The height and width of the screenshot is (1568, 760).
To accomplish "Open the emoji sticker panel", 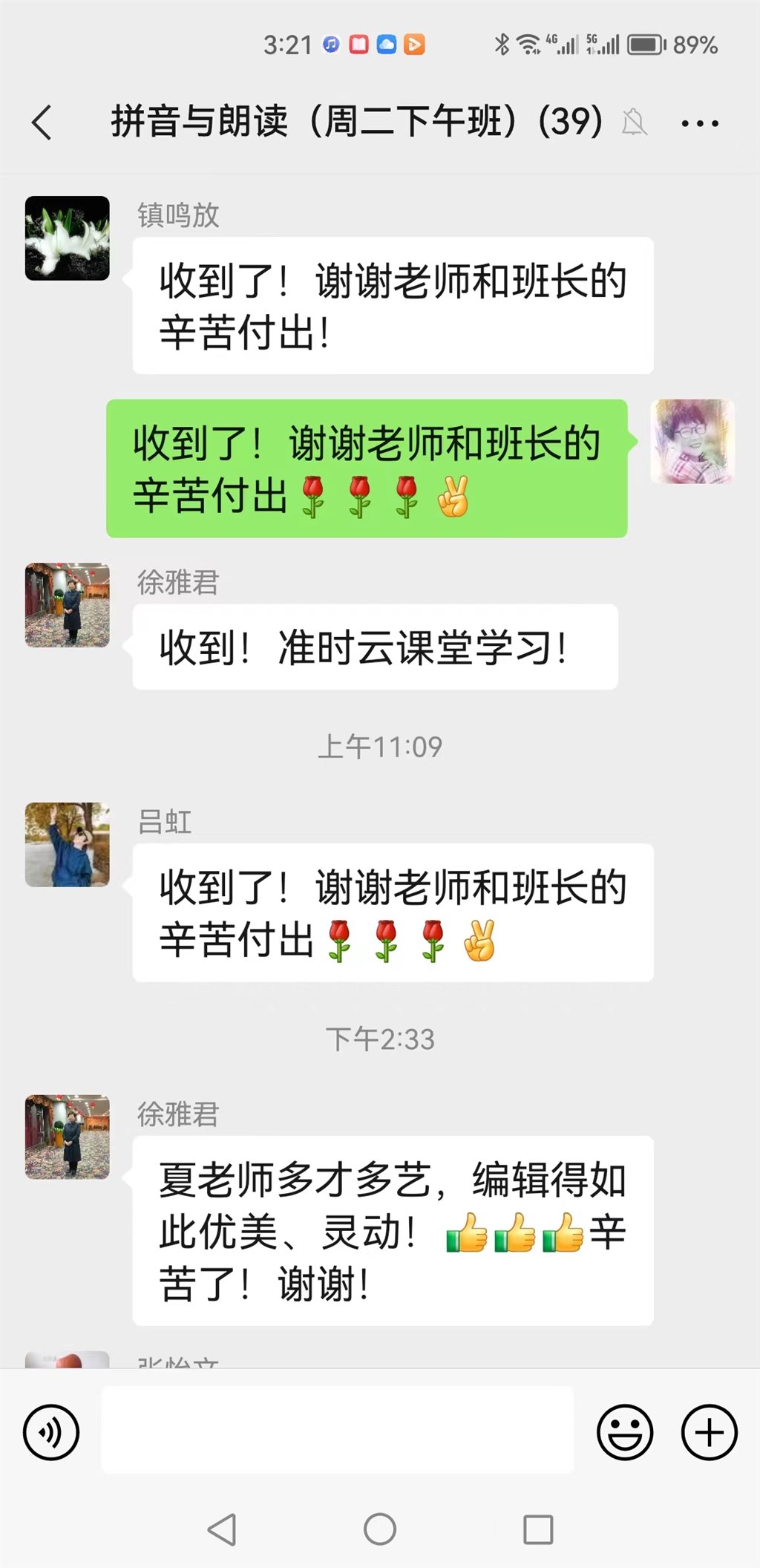I will coord(625,1431).
